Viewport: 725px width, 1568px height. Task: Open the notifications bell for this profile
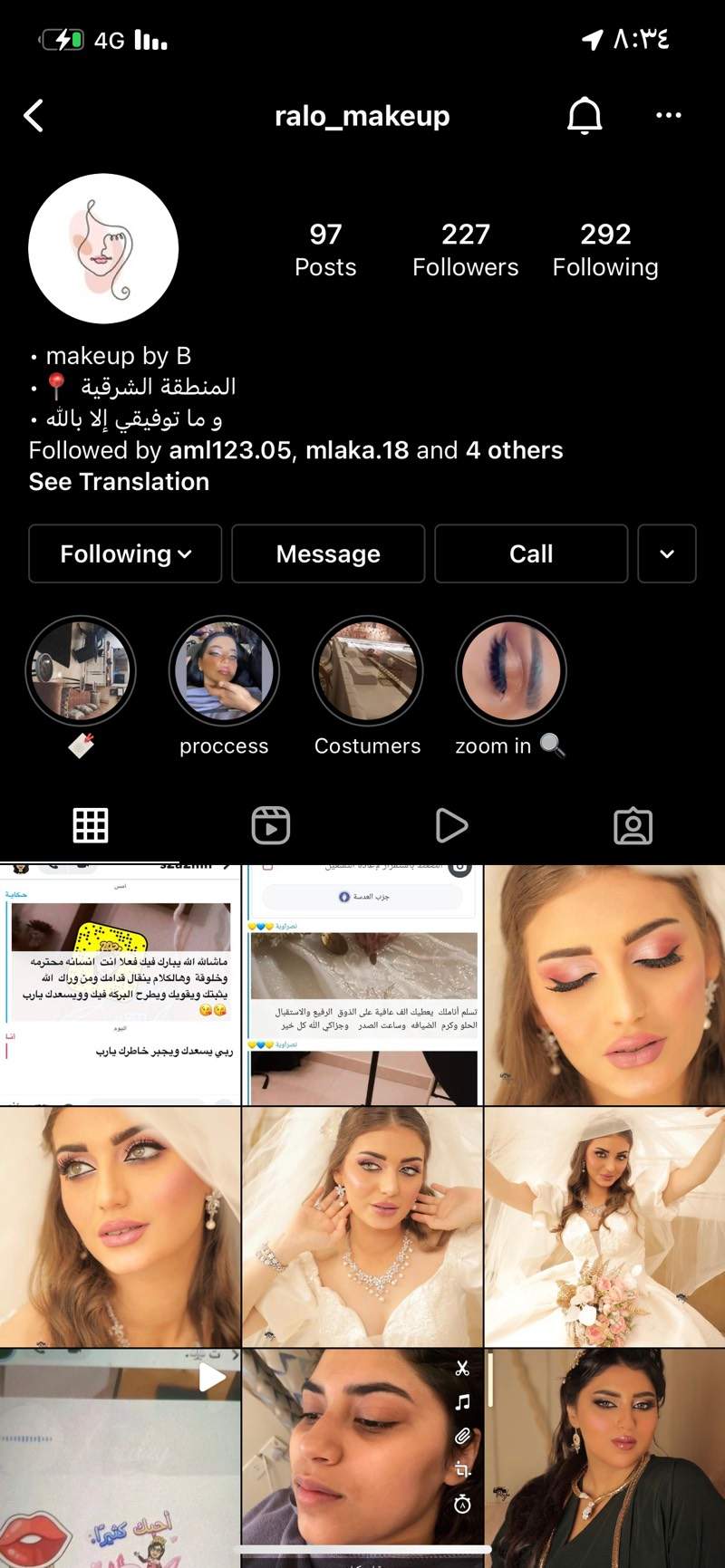585,116
